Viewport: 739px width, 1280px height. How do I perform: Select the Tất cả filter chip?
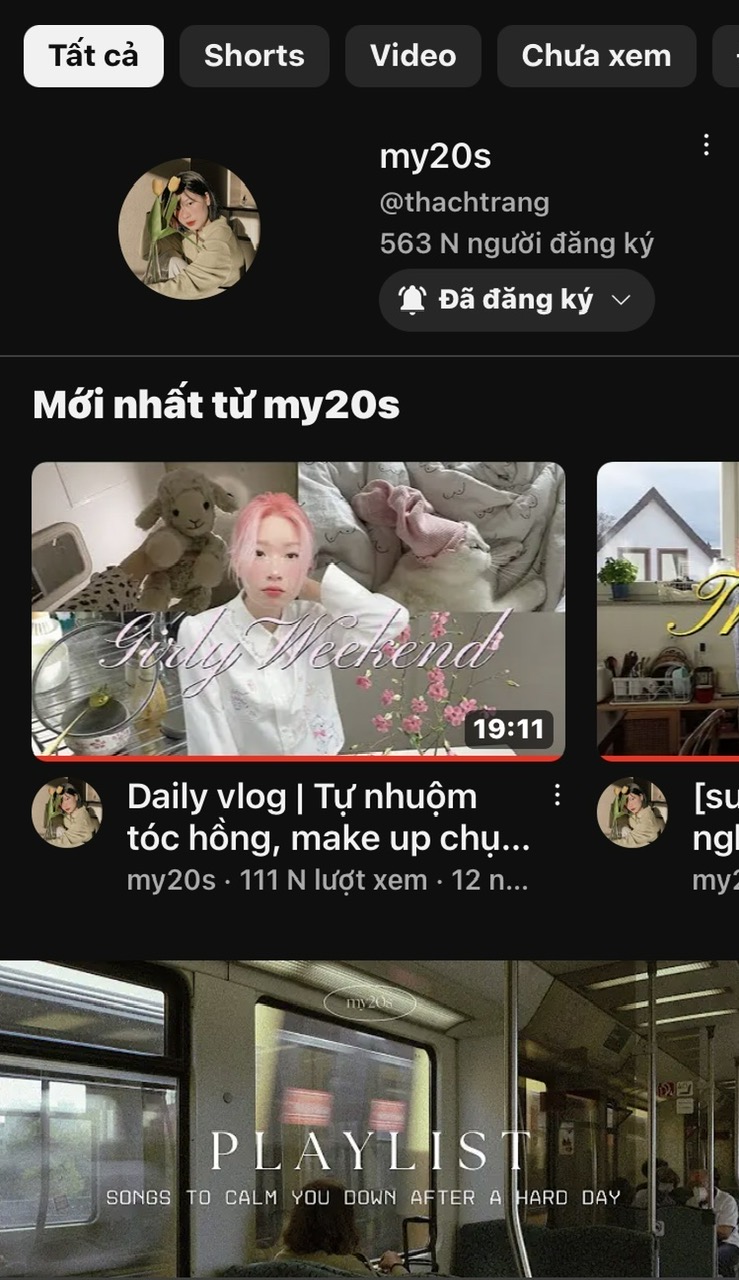[x=93, y=56]
